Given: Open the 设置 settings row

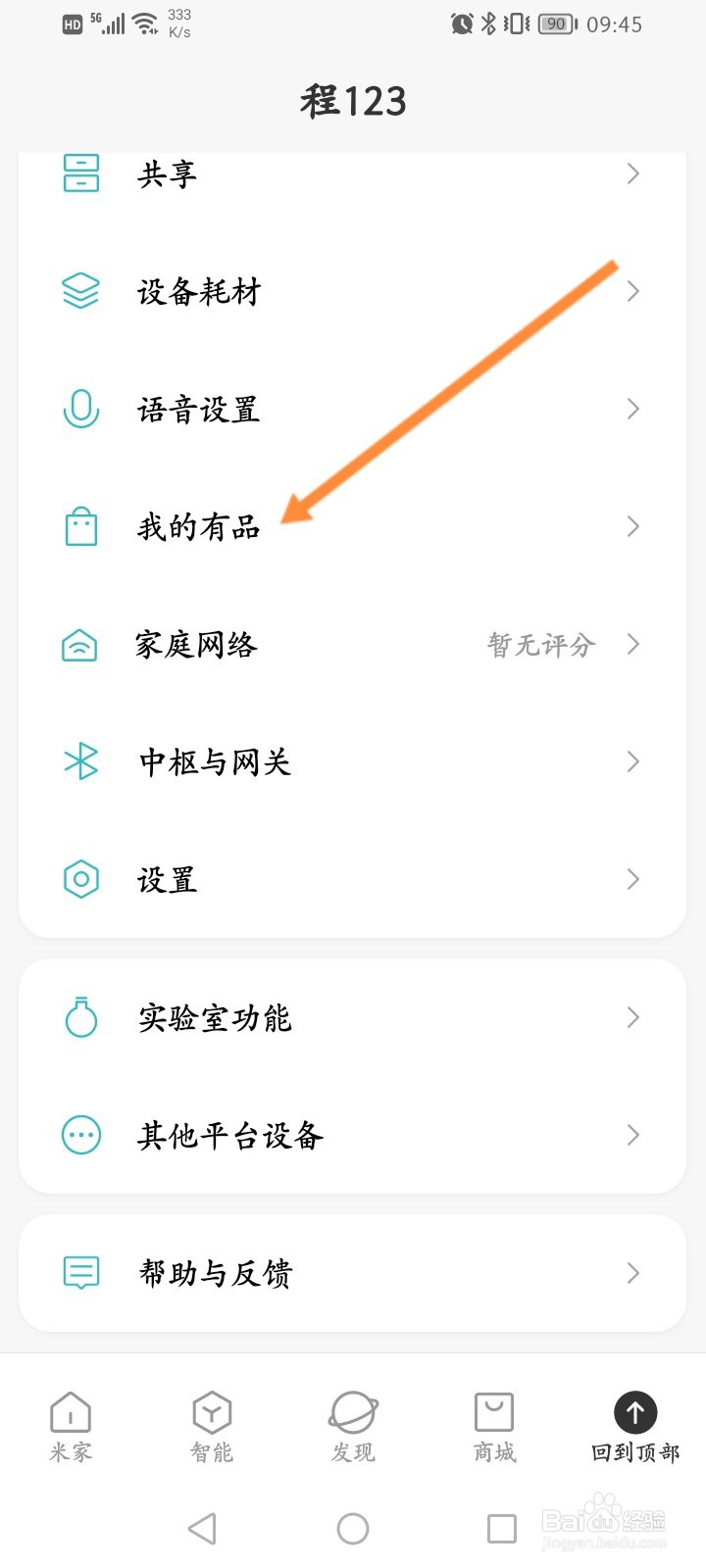Looking at the screenshot, I should [x=351, y=879].
